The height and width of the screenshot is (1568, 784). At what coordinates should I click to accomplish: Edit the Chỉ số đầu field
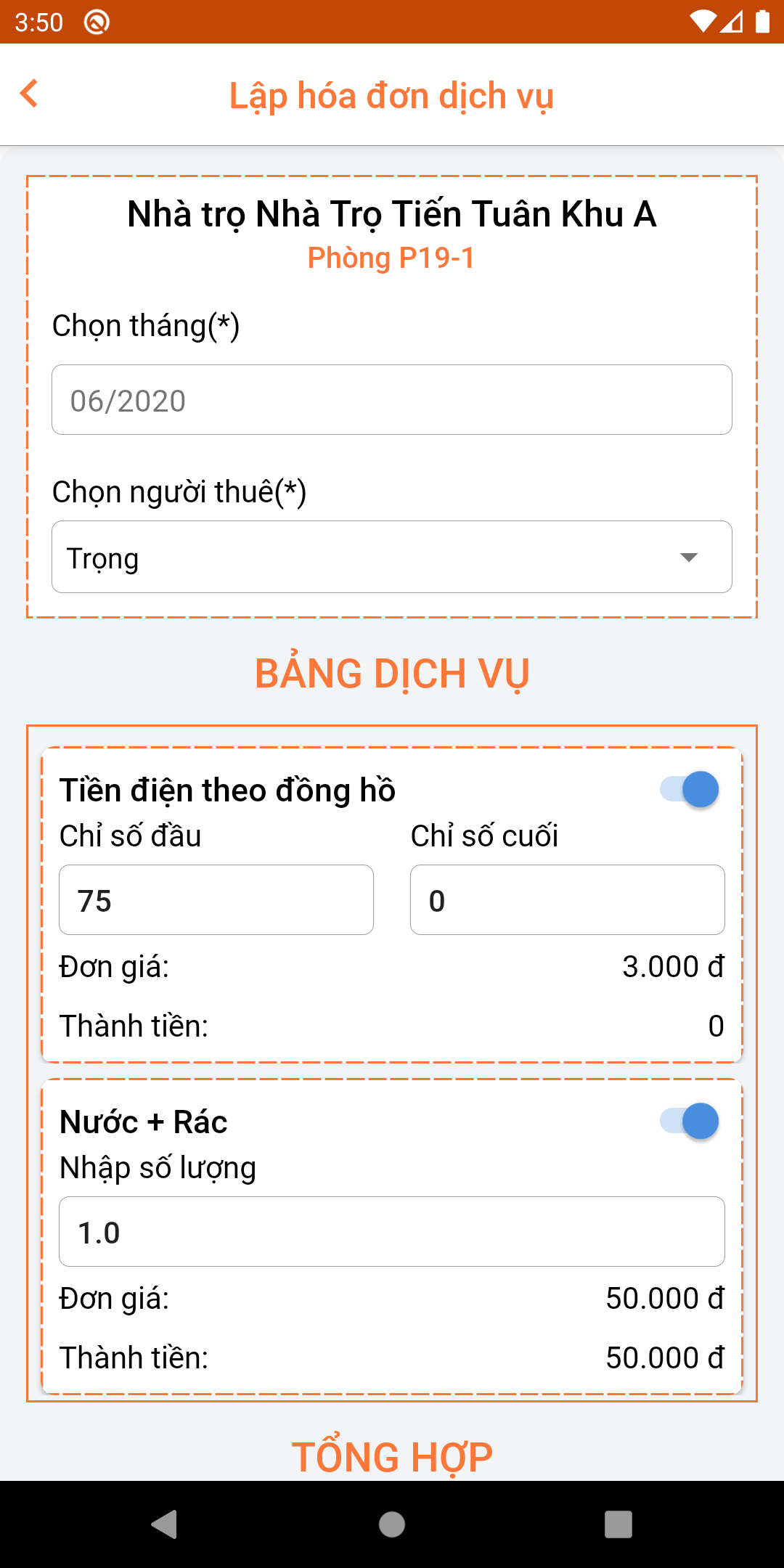tap(216, 900)
